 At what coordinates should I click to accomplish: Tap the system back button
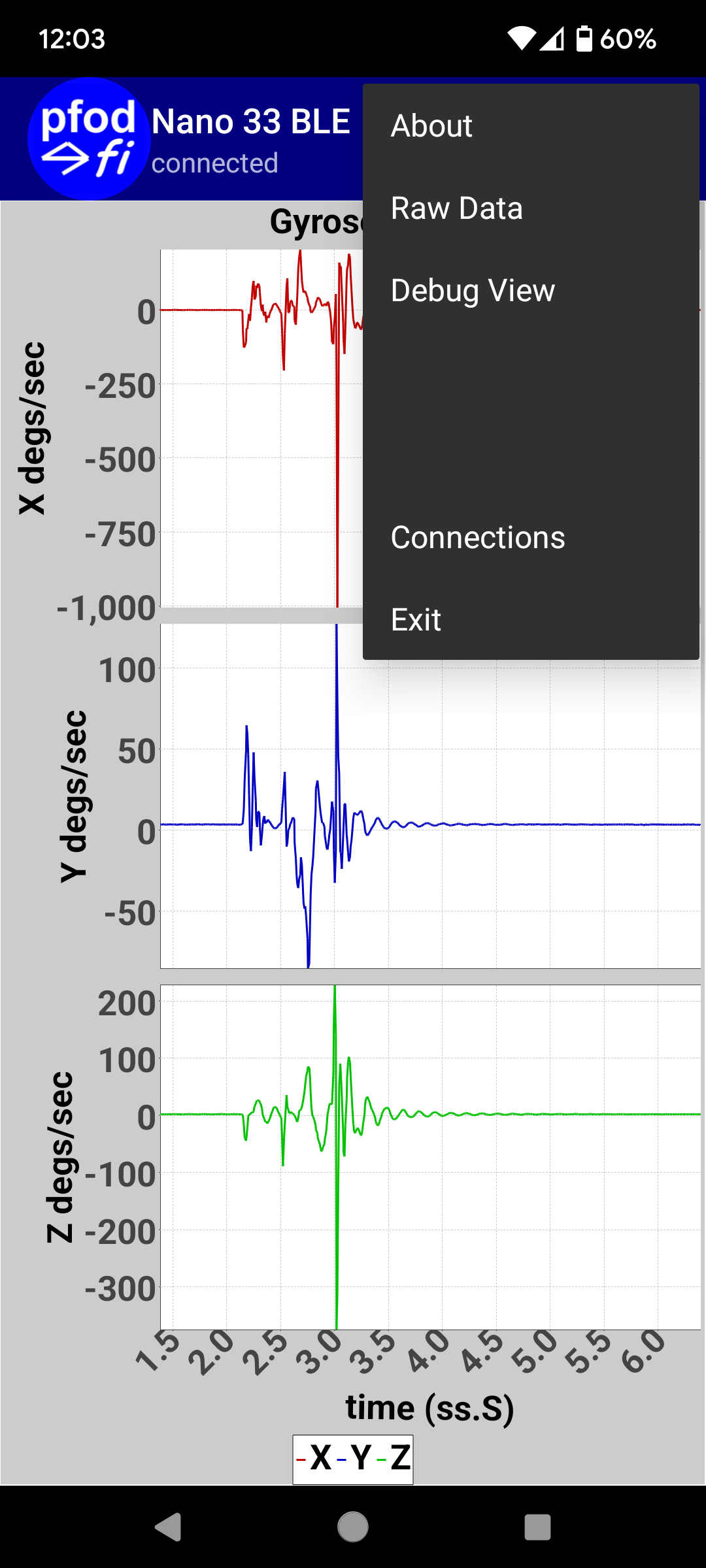[169, 1527]
